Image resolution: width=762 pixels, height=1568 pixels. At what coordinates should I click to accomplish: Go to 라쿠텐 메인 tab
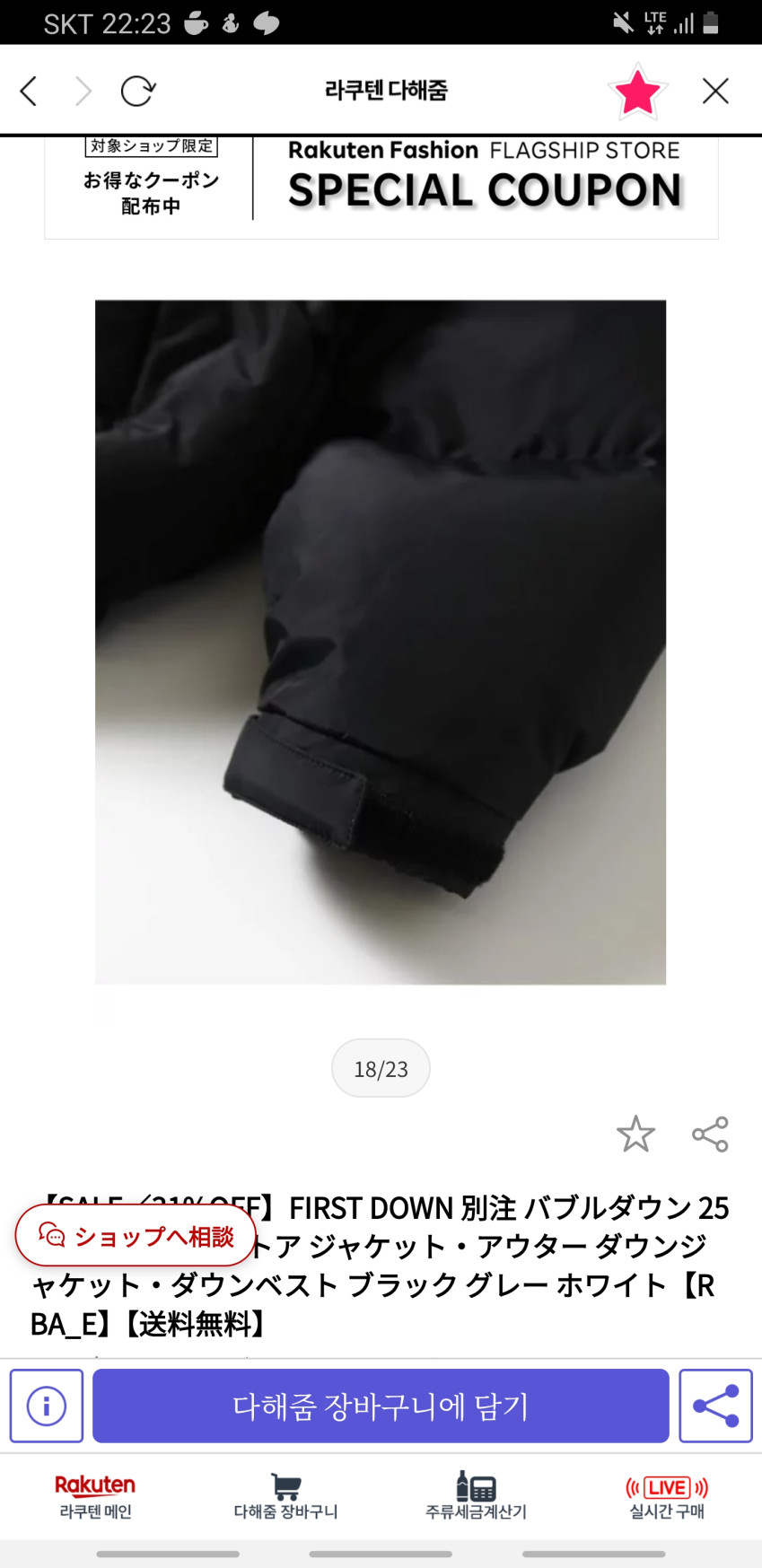(95, 1496)
